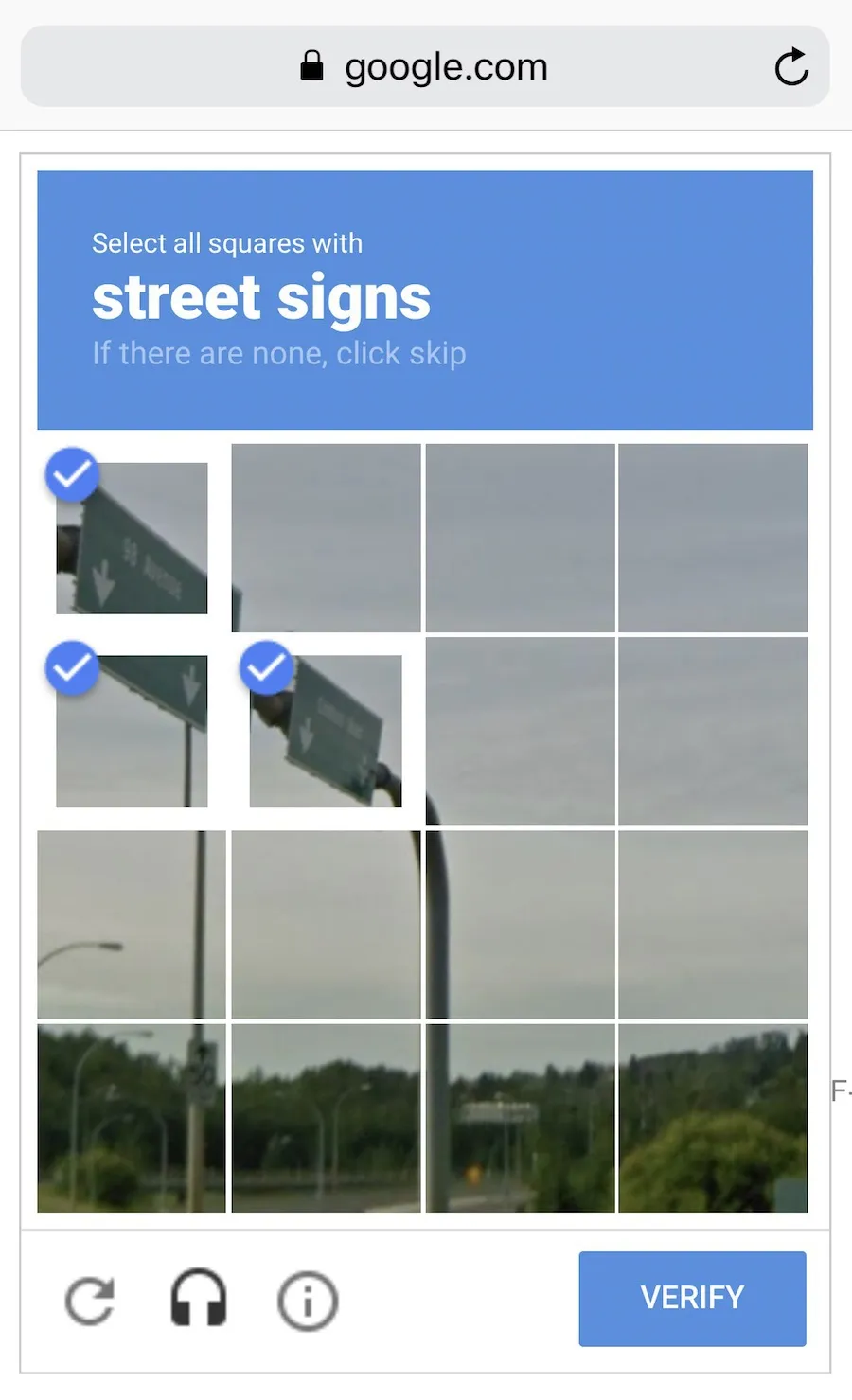852x1400 pixels.
Task: Tap the VERIFY button
Action: [x=692, y=1298]
